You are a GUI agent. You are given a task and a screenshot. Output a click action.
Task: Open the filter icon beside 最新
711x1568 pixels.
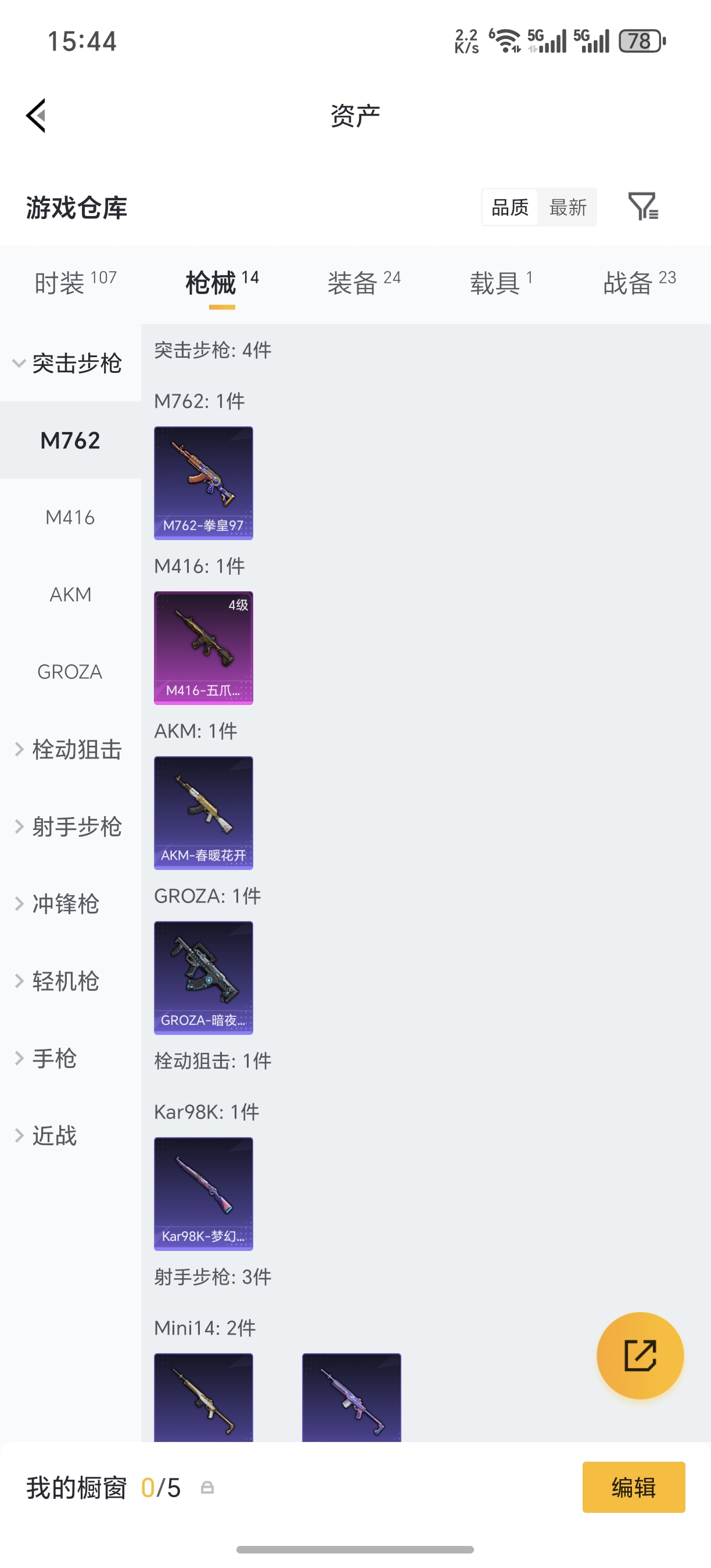[x=643, y=207]
